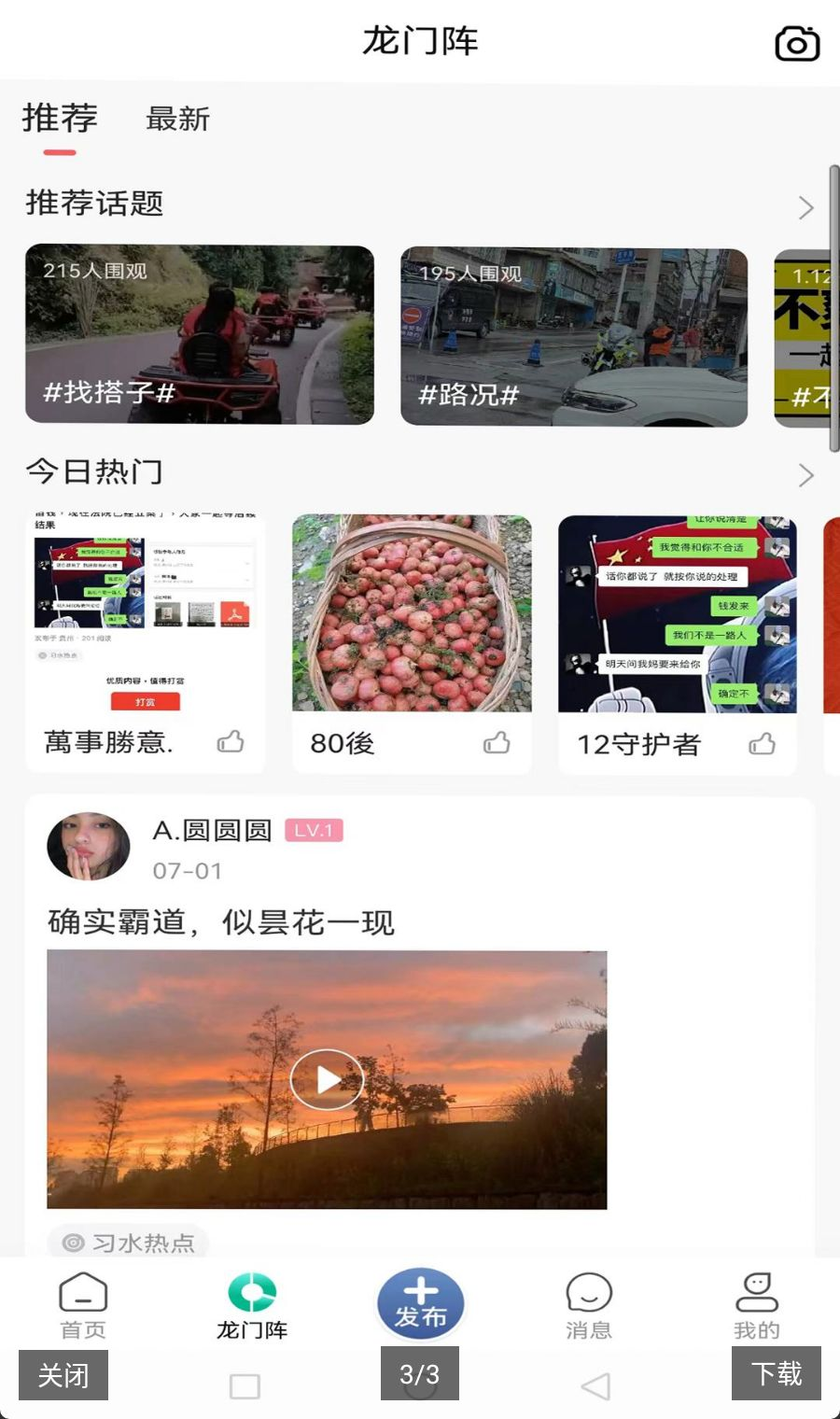Expand the 推荐话题 section arrow
Image resolution: width=840 pixels, height=1419 pixels.
806,207
